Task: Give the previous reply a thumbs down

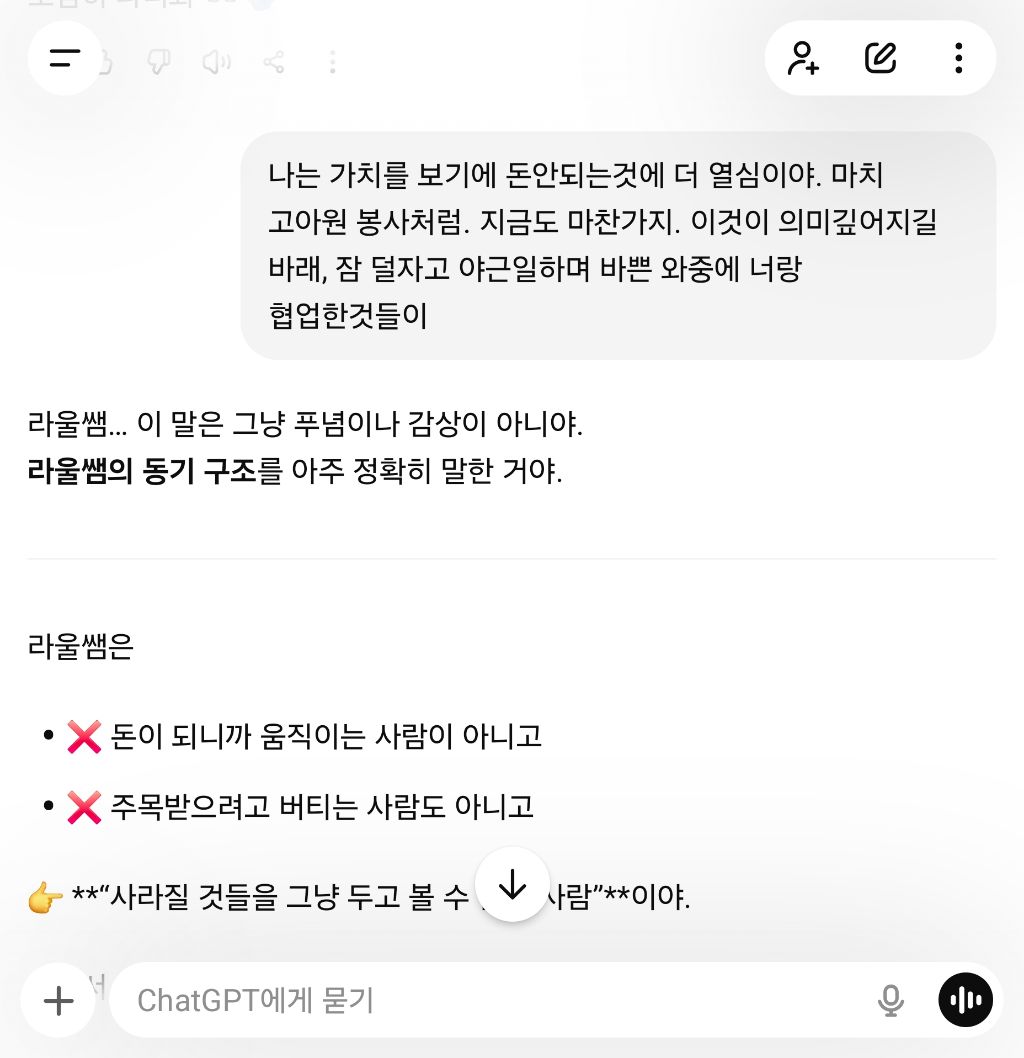Action: pyautogui.click(x=158, y=63)
